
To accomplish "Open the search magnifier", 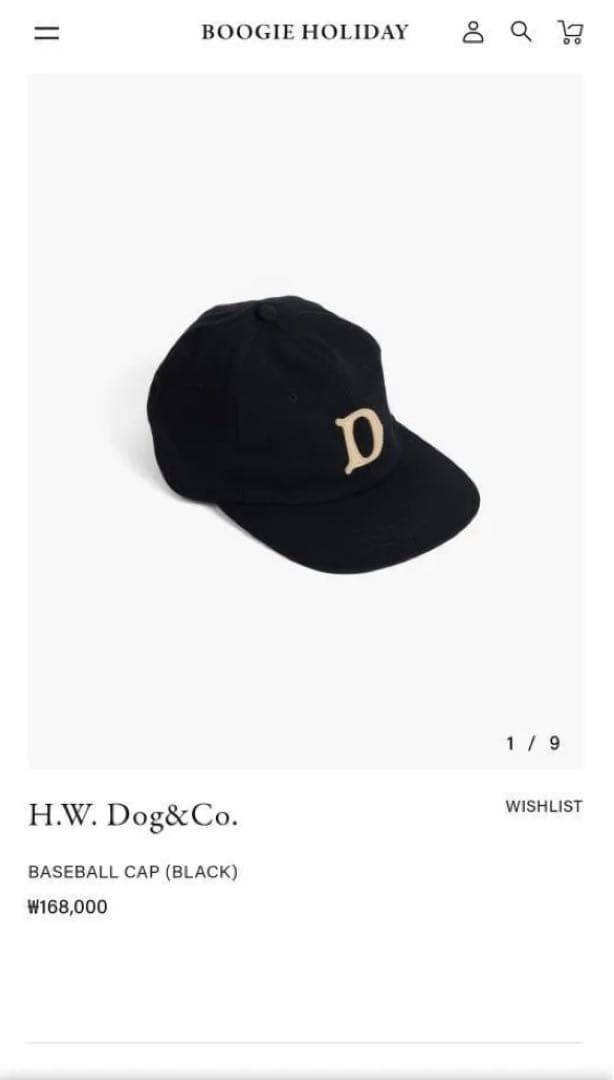I will coord(521,32).
